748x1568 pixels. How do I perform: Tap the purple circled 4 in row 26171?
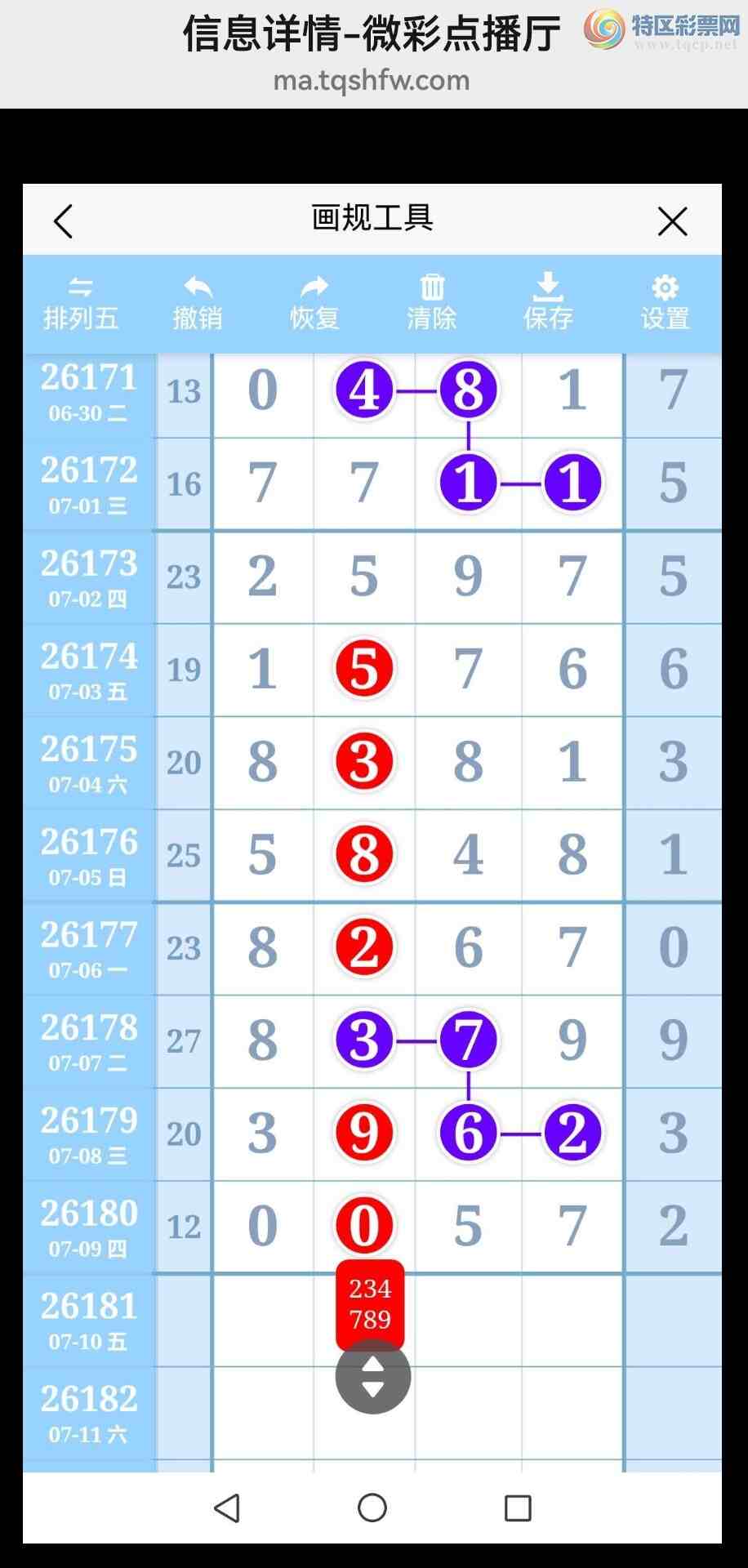pos(364,390)
